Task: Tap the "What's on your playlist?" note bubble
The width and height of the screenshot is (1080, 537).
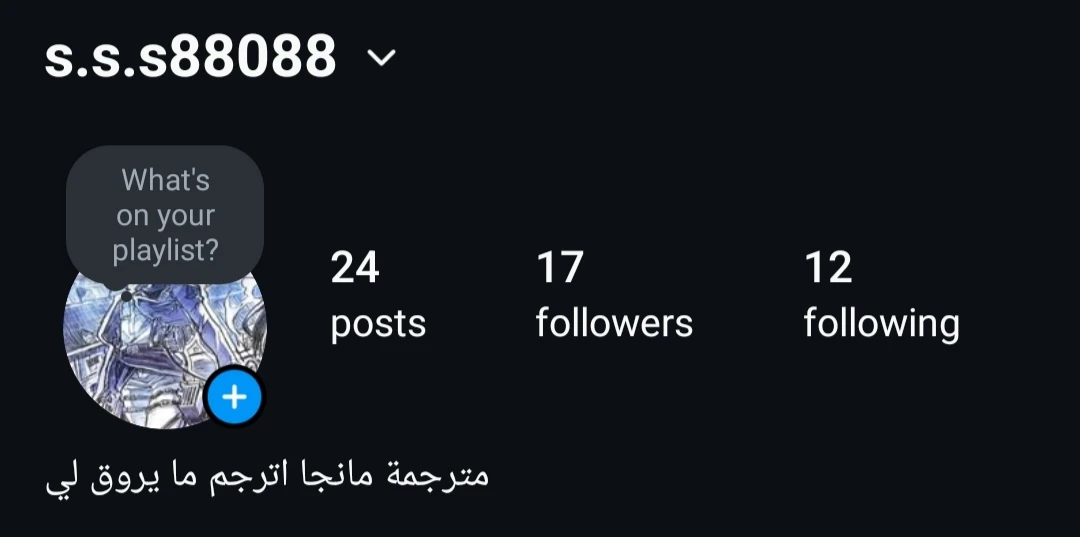Action: tap(165, 215)
